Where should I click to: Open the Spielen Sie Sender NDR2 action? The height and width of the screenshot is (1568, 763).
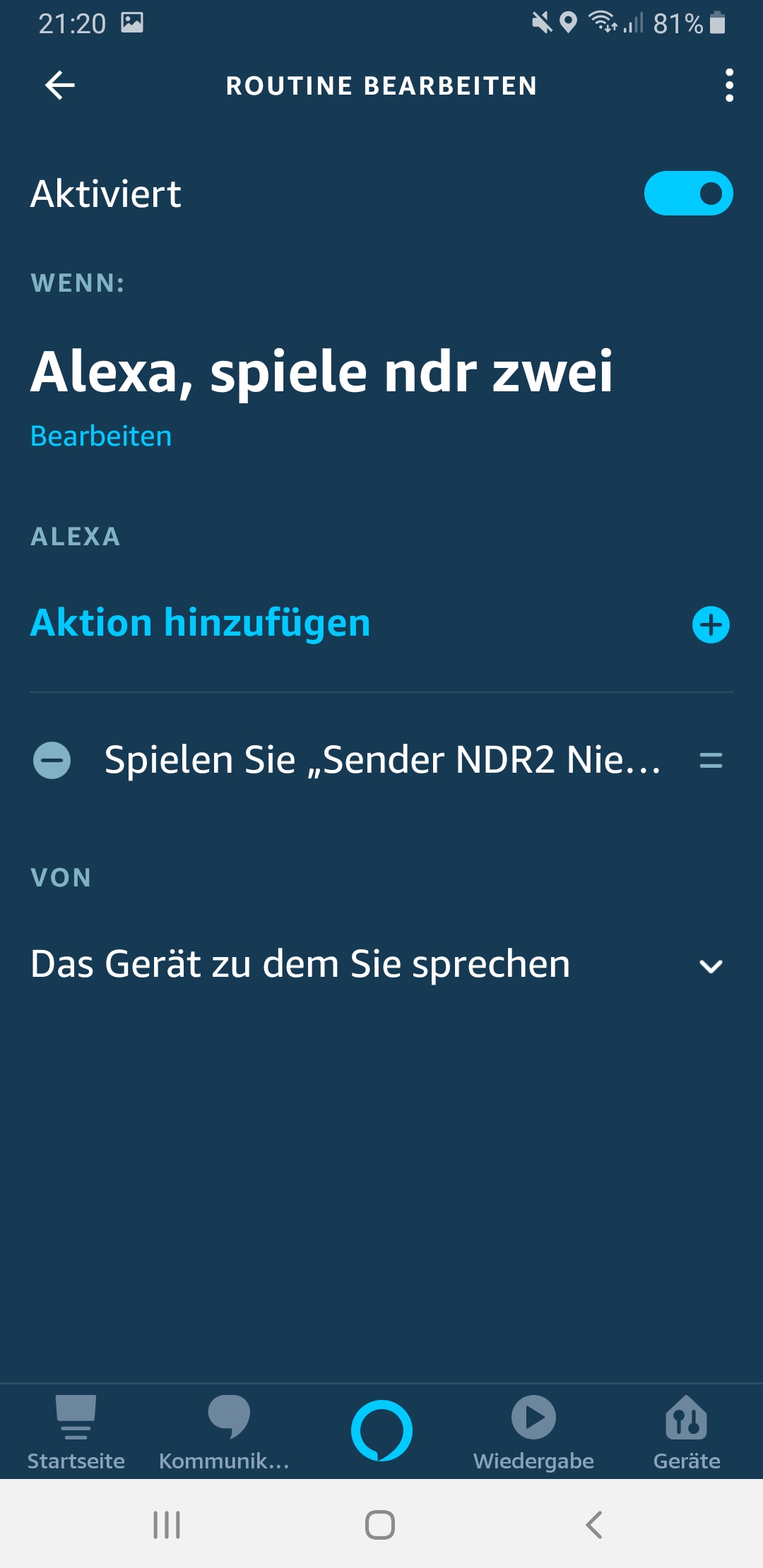382,761
